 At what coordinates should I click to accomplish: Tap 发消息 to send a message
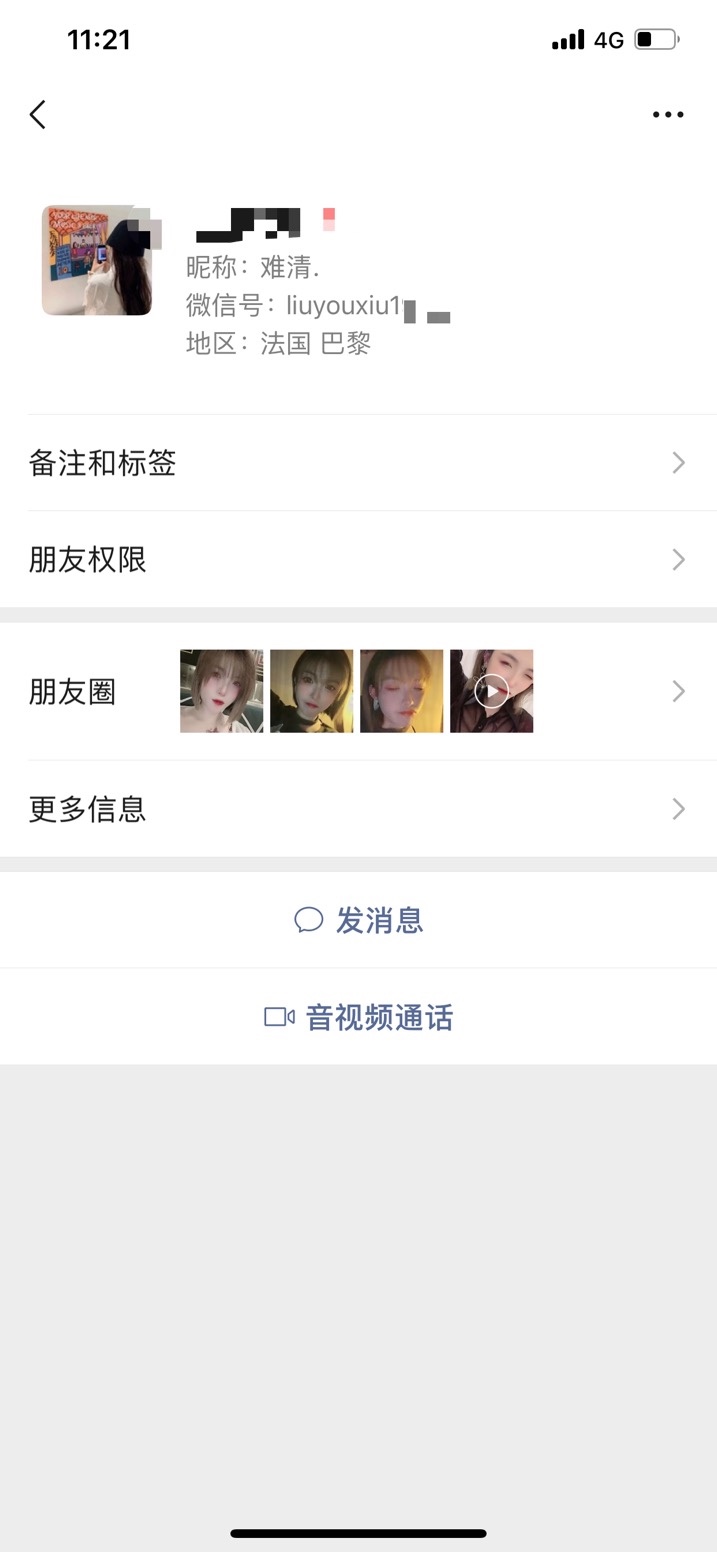click(358, 920)
